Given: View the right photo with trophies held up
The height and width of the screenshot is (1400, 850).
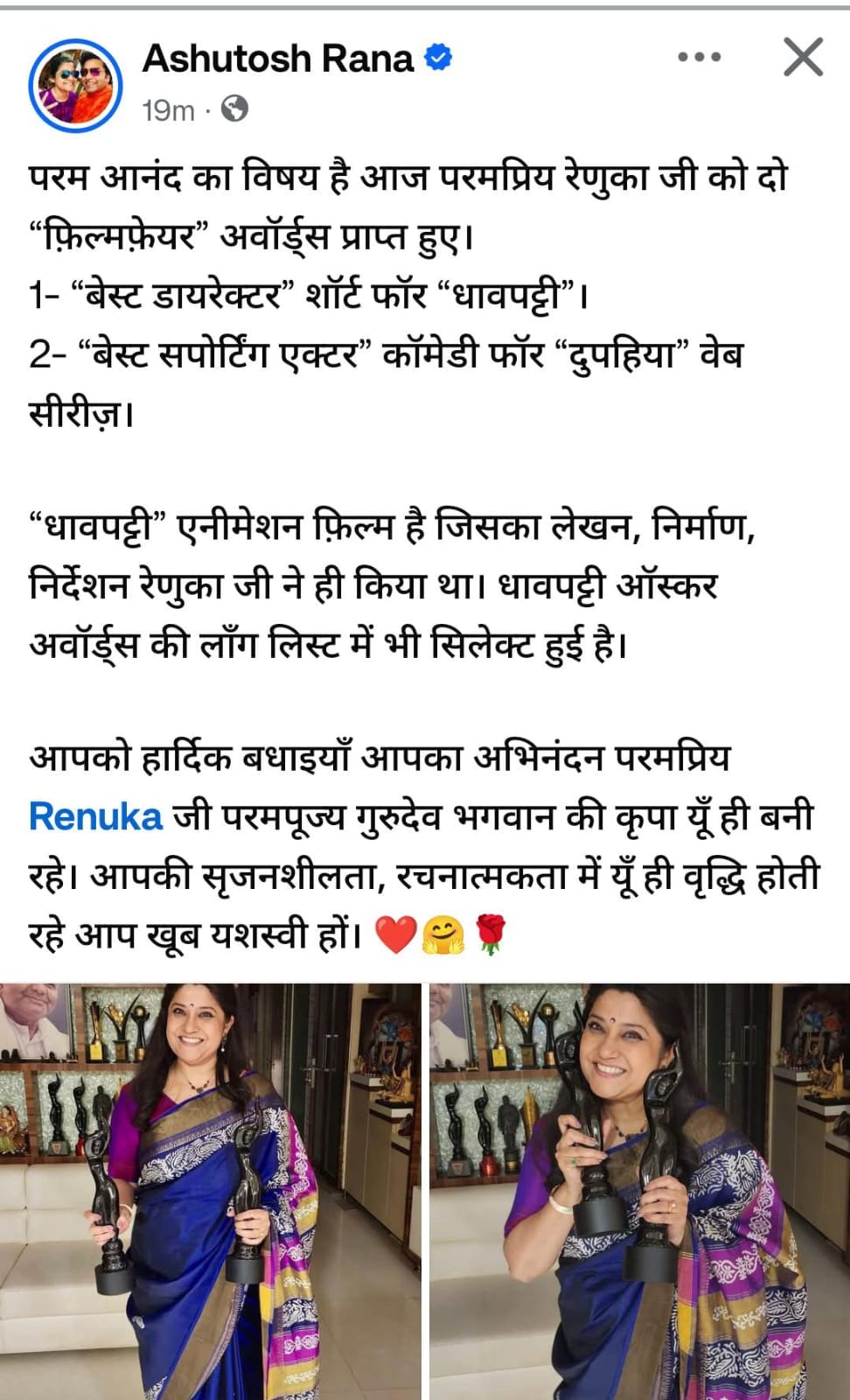Looking at the screenshot, I should pos(639,1190).
